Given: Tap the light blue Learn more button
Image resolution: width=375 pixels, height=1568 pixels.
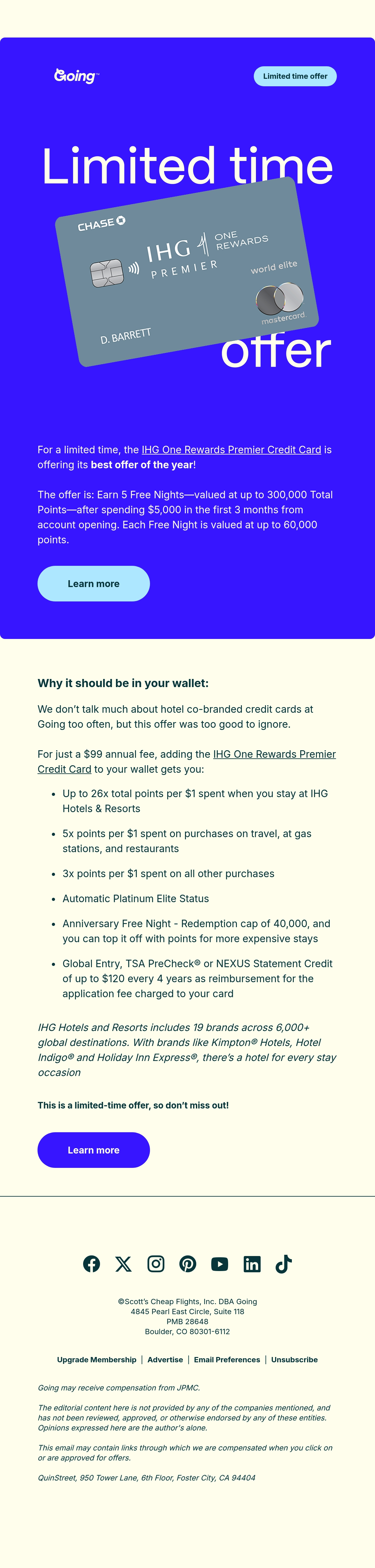Looking at the screenshot, I should pos(94,584).
